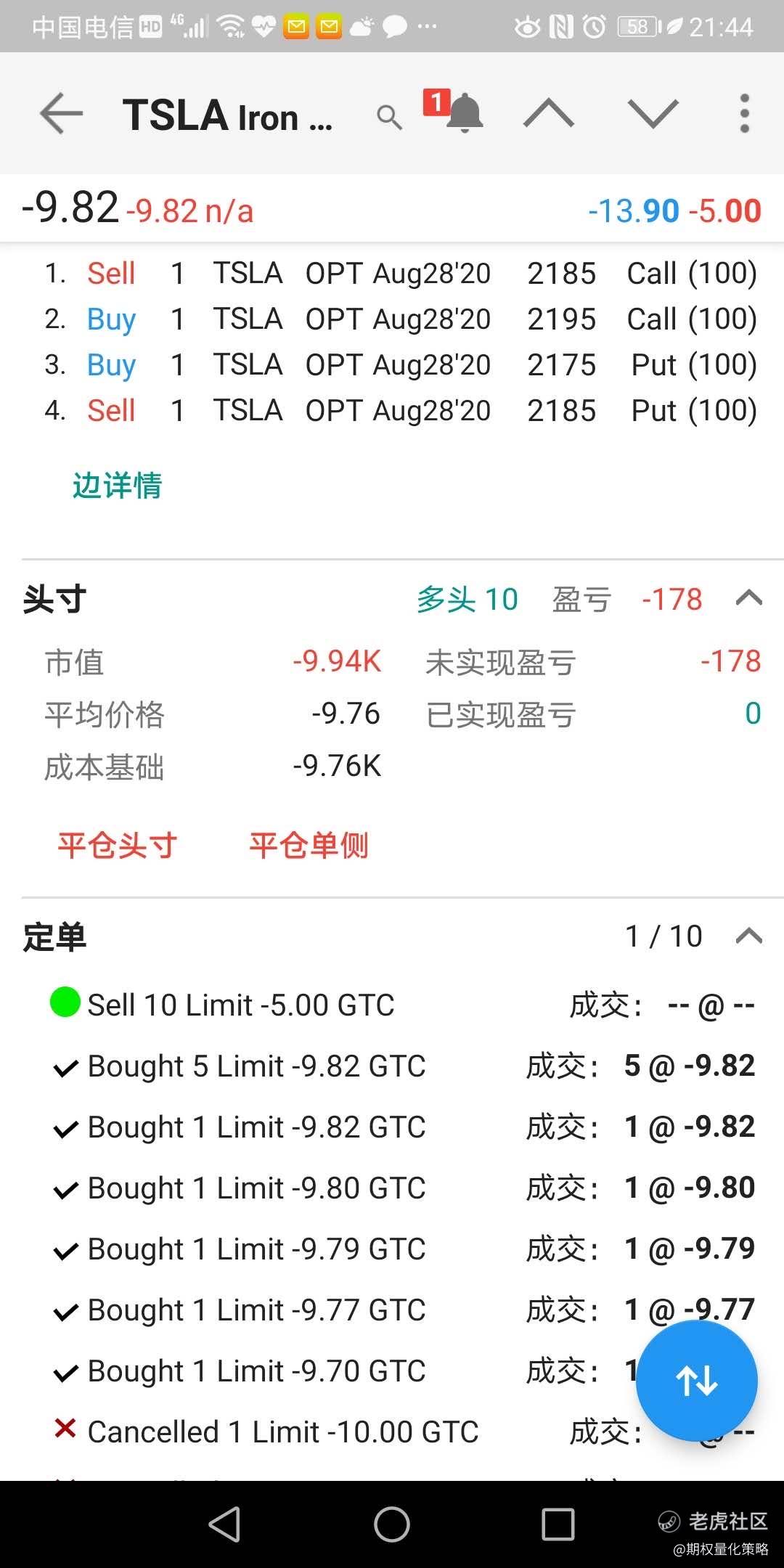The width and height of the screenshot is (784, 1568).
Task: Go to next instrument with down chevron
Action: click(653, 113)
